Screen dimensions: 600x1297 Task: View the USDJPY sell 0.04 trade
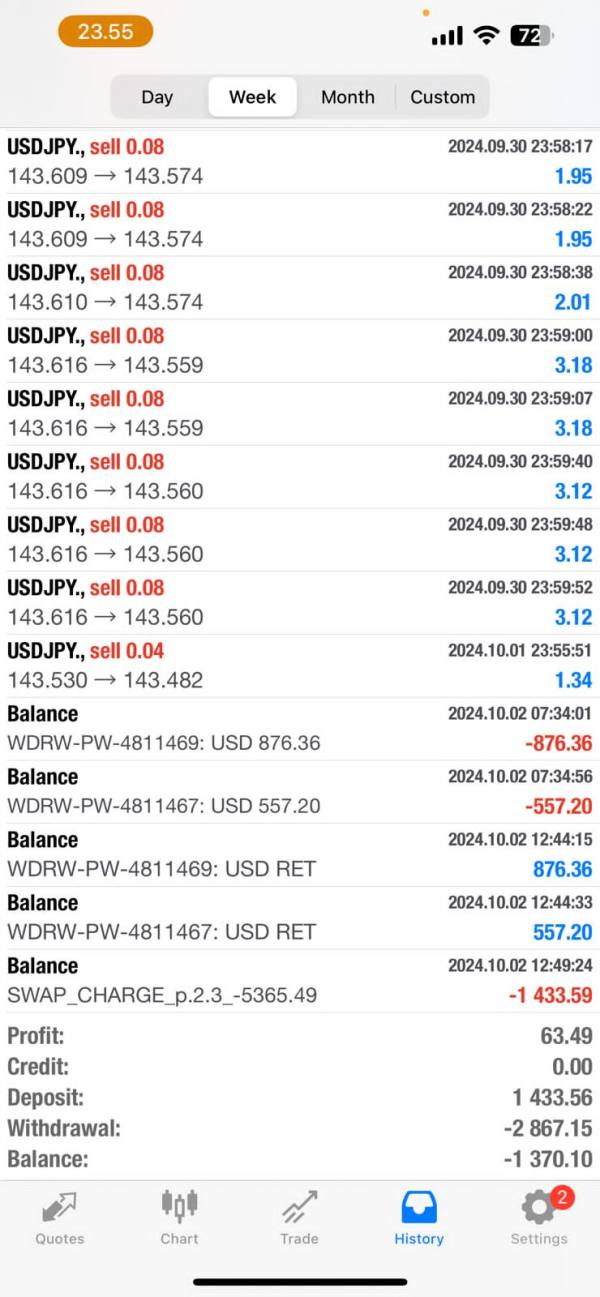coord(300,666)
